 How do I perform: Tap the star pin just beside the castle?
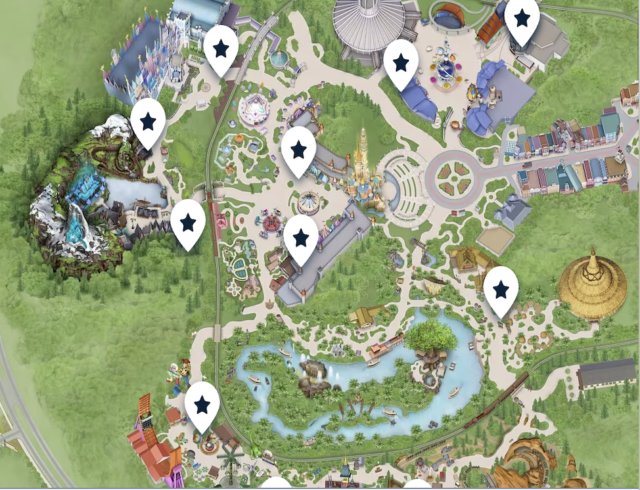pos(298,150)
